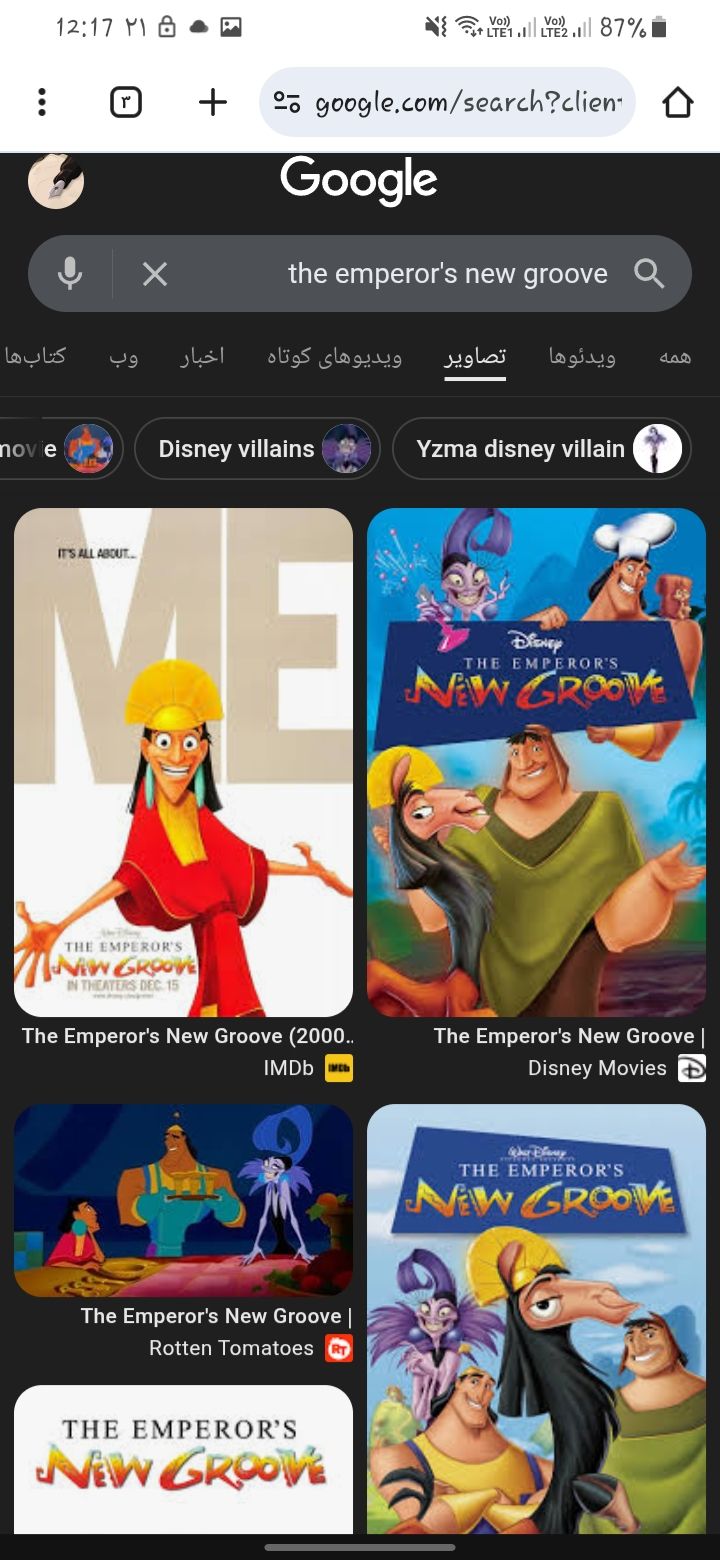The image size is (720, 1560).
Task: Select the Yzma disney villain chip
Action: tap(541, 449)
